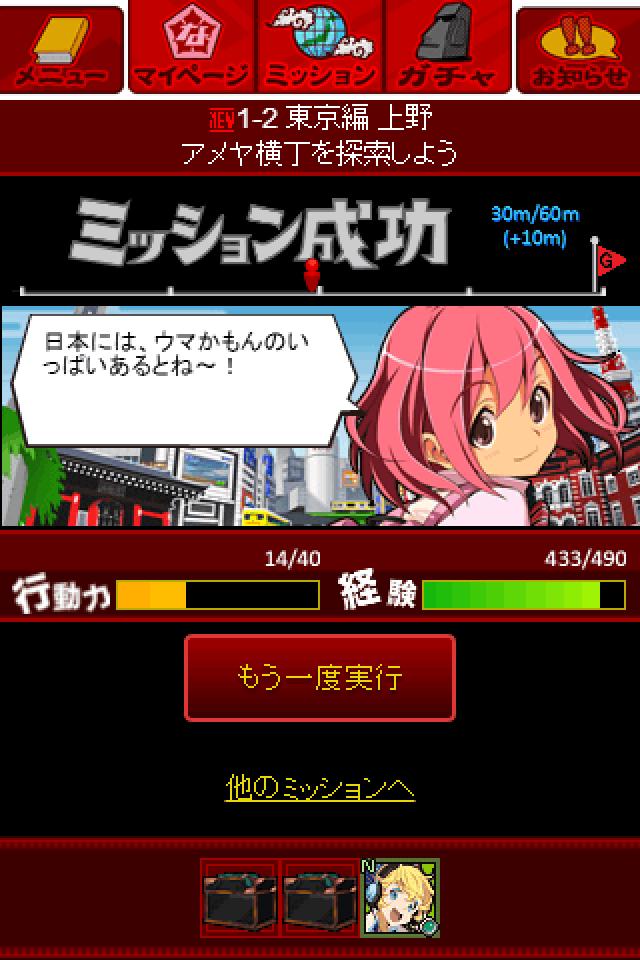Open the メニュー tab
640x960 pixels.
(61, 48)
